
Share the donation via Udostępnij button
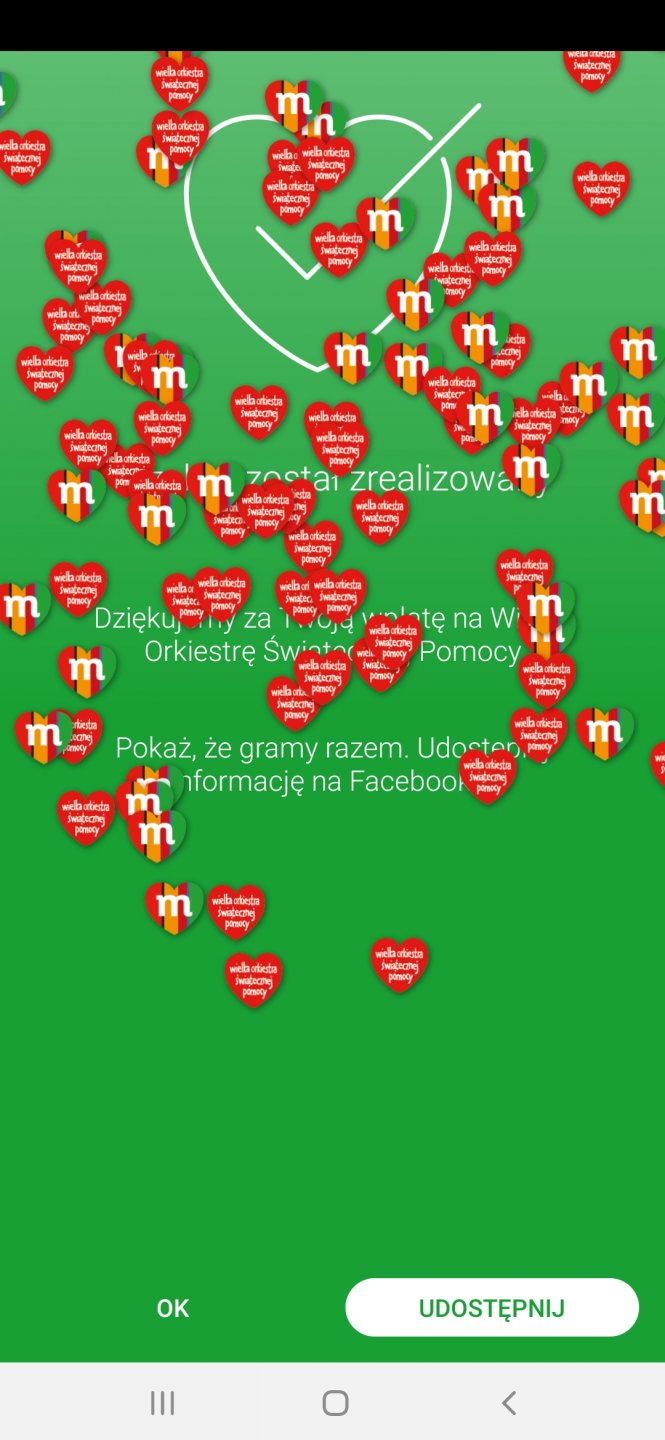(x=491, y=1308)
